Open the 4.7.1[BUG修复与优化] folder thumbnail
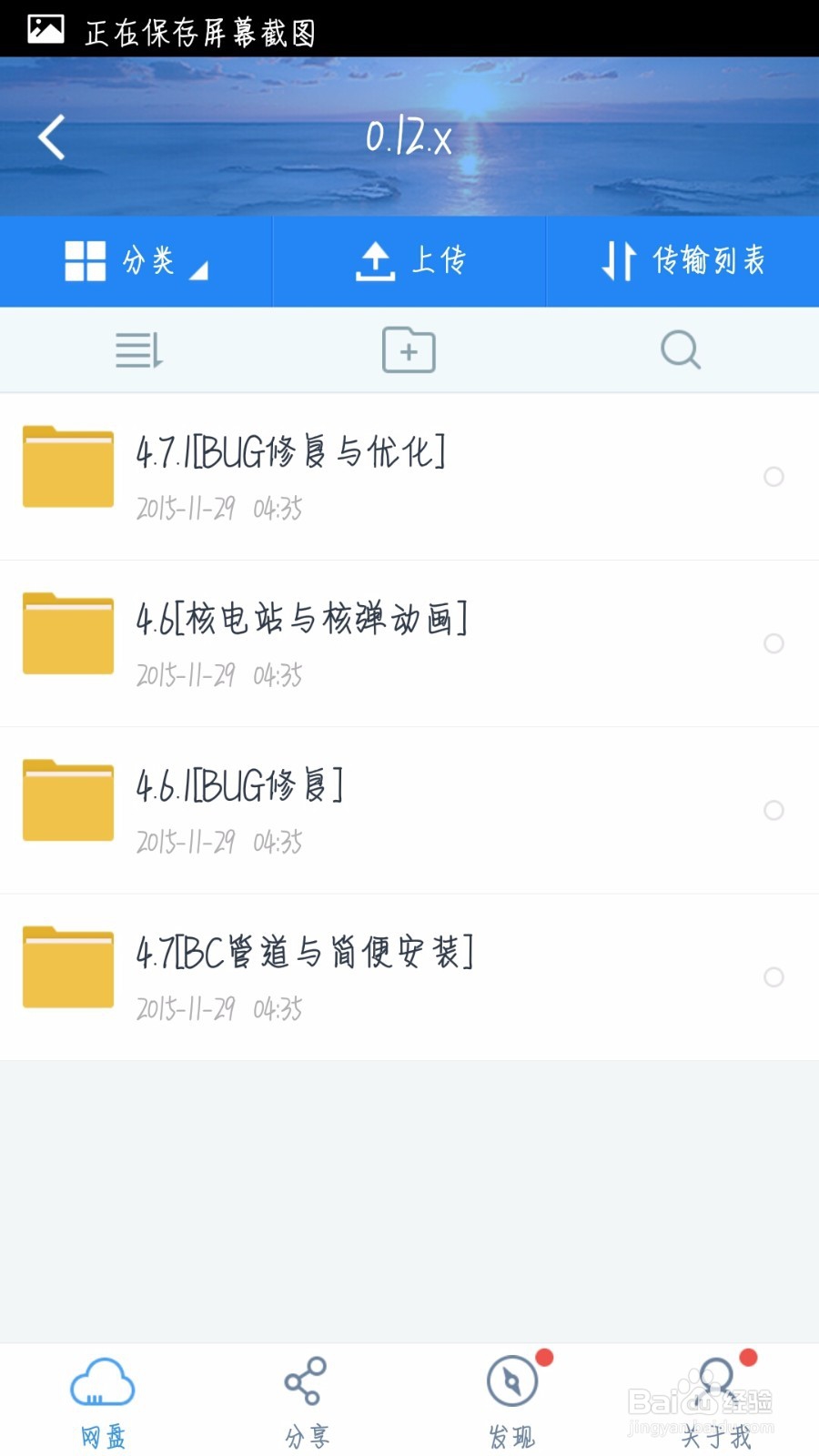The width and height of the screenshot is (819, 1456). (x=67, y=464)
